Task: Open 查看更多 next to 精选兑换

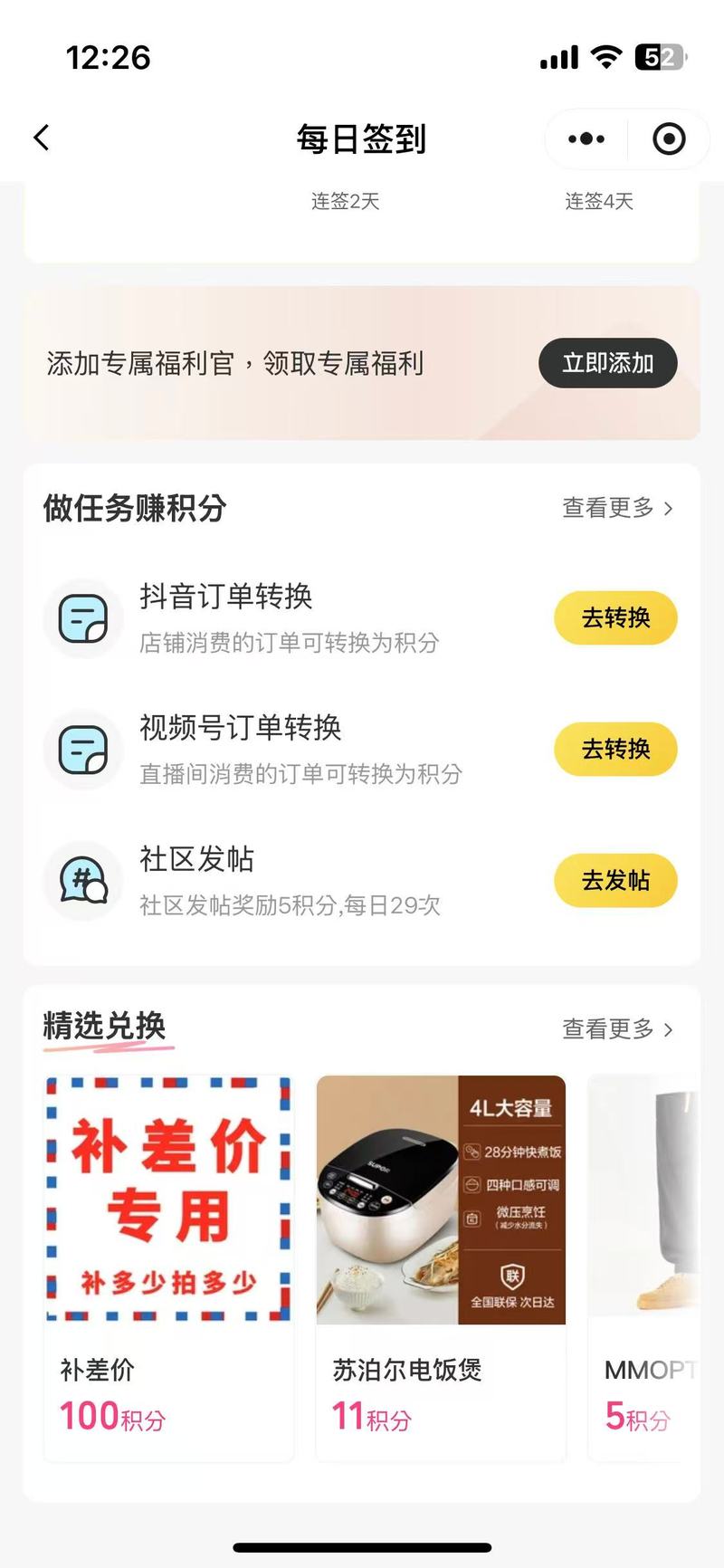Action: (618, 1029)
